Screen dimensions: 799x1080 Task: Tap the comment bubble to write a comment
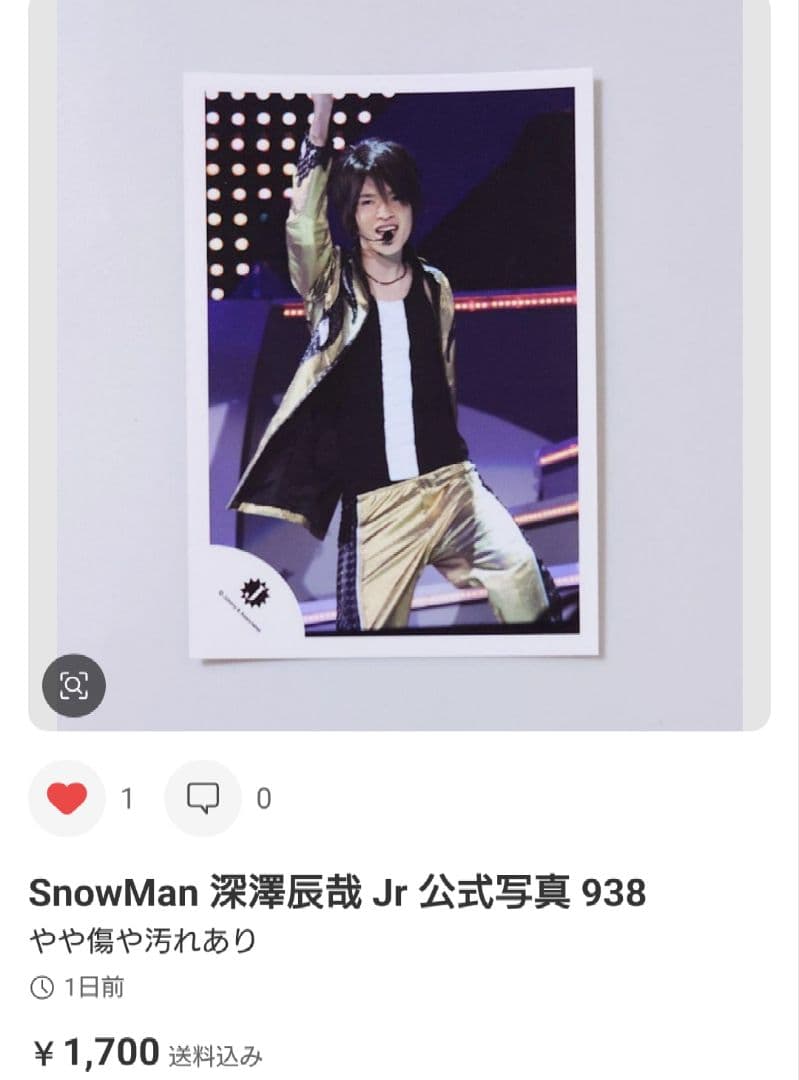coord(205,799)
